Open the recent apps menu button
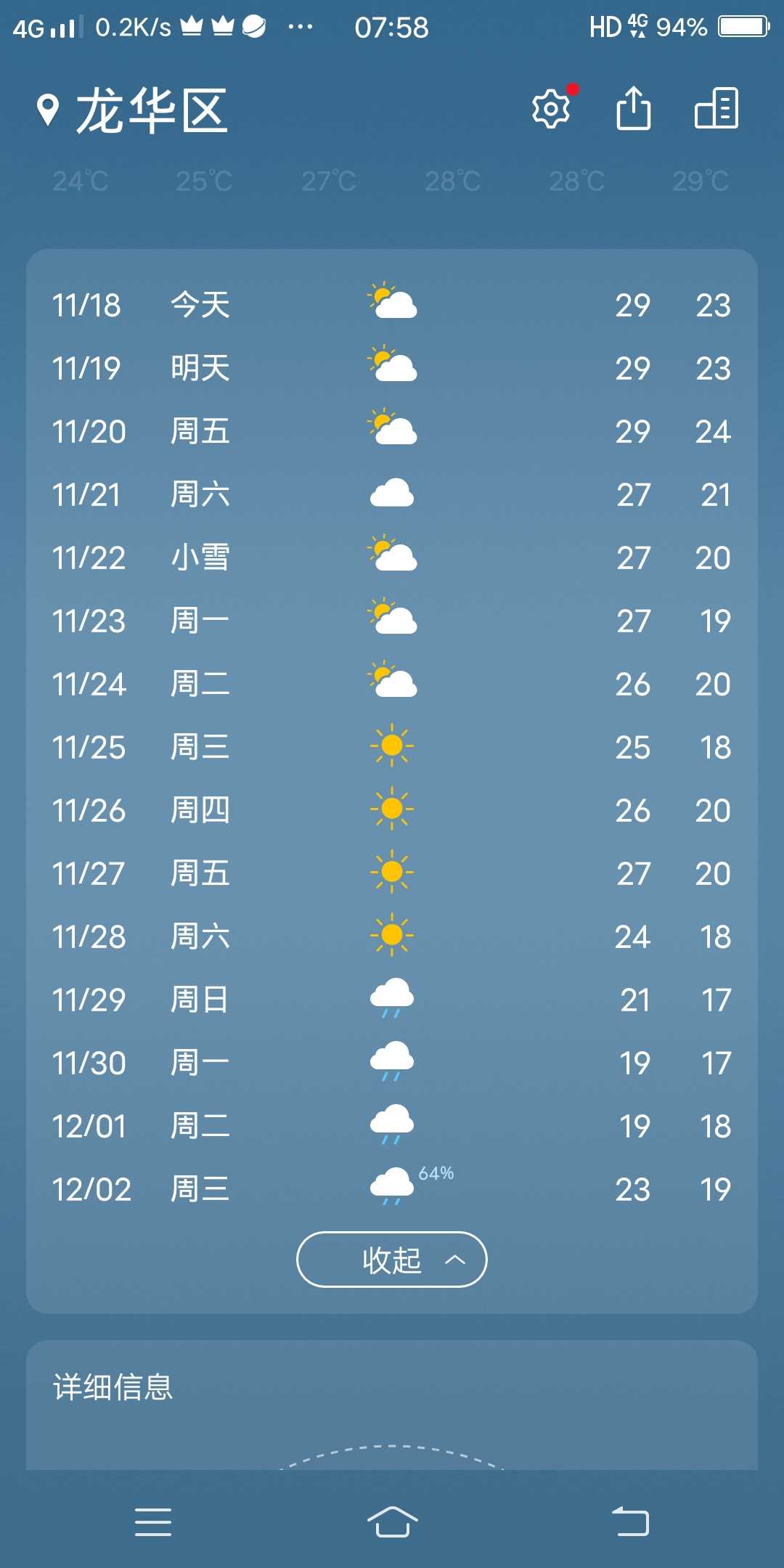Viewport: 784px width, 1568px height. point(153,1522)
